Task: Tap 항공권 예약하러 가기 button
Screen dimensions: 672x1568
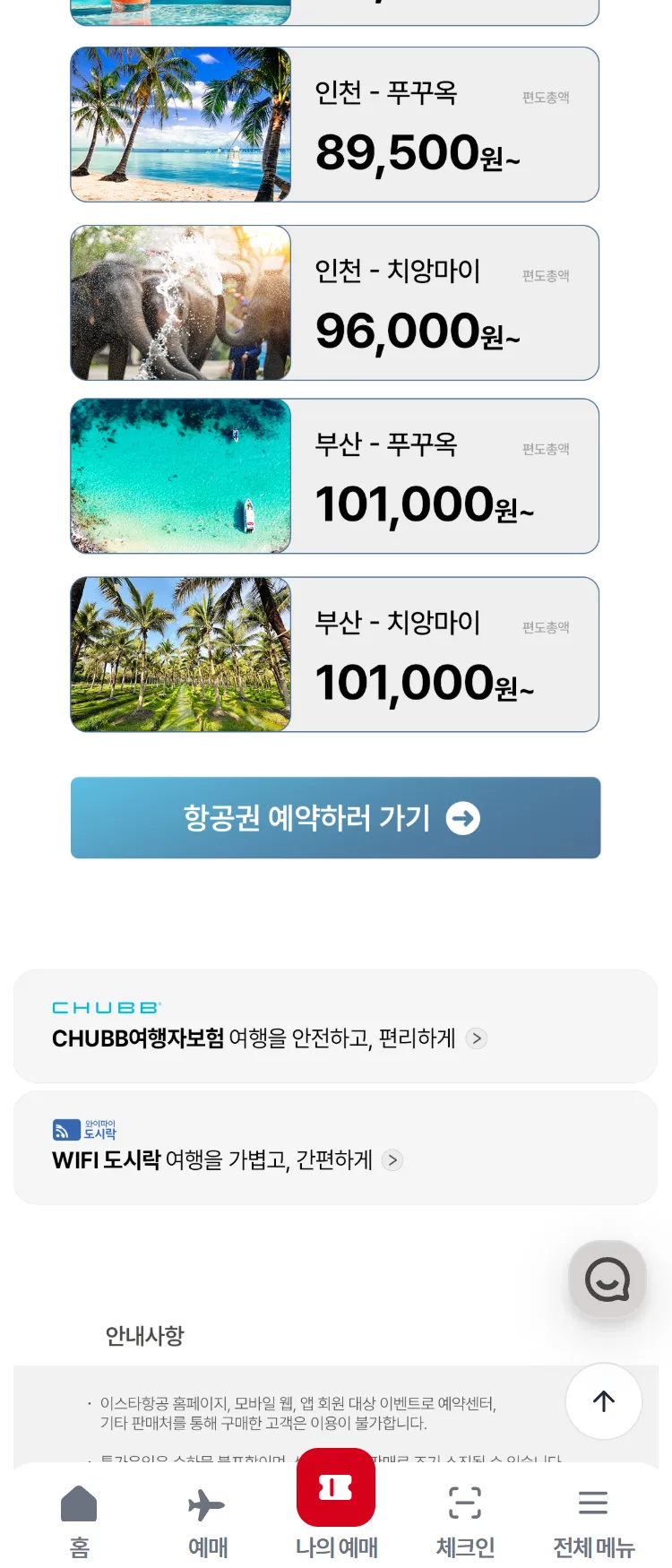Action: click(335, 818)
